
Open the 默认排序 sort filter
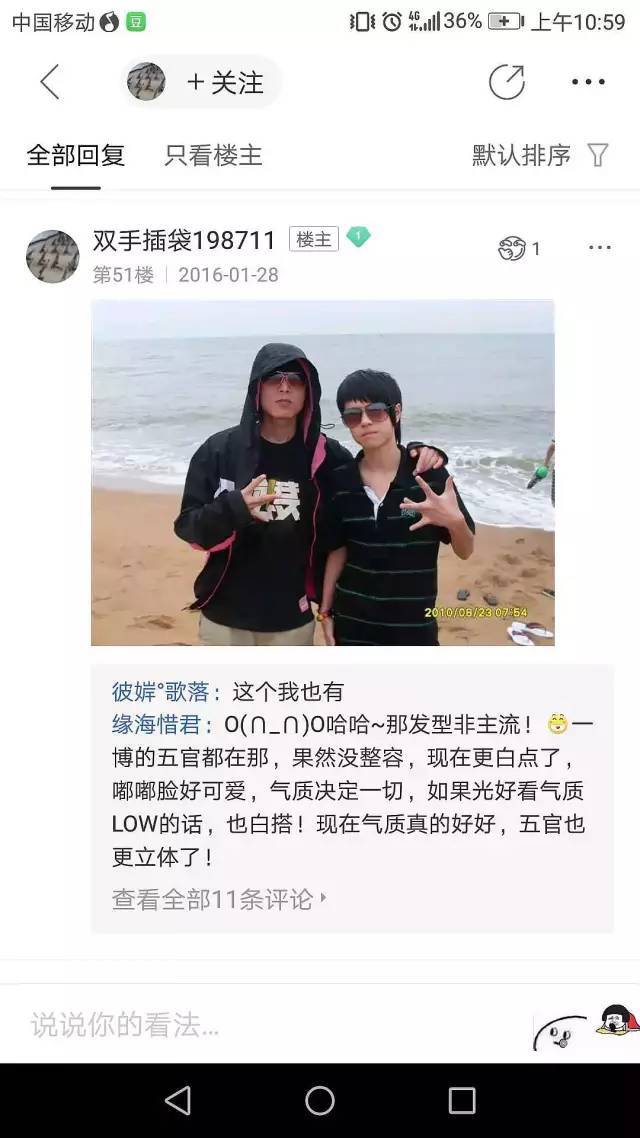coord(540,155)
